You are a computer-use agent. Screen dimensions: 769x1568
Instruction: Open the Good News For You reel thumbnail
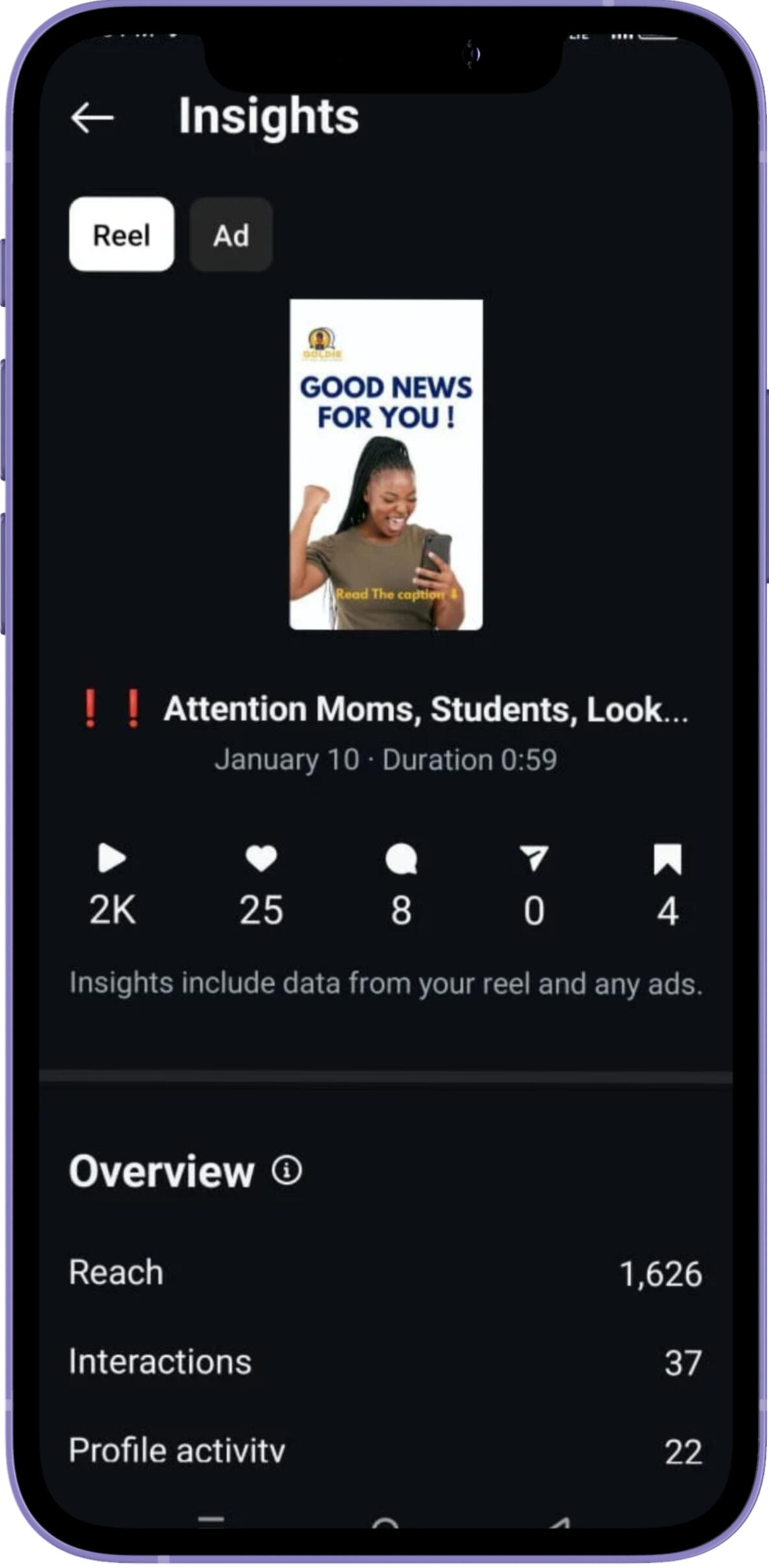coord(385,464)
